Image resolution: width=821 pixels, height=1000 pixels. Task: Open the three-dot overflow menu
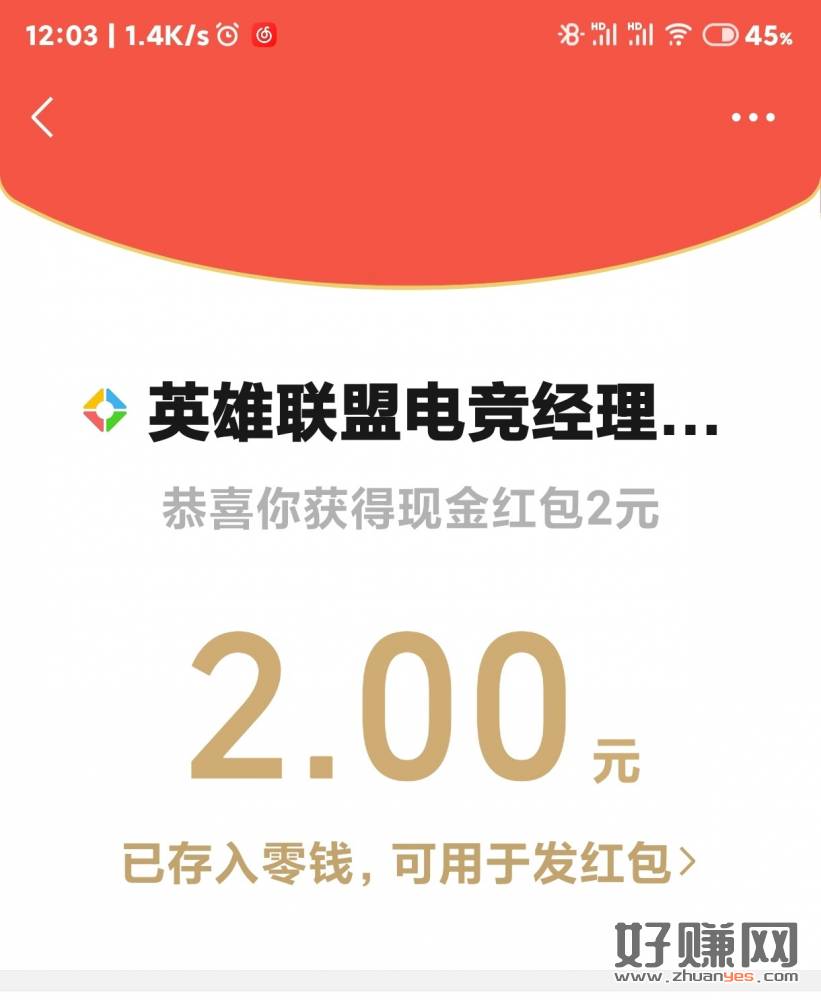click(x=752, y=118)
